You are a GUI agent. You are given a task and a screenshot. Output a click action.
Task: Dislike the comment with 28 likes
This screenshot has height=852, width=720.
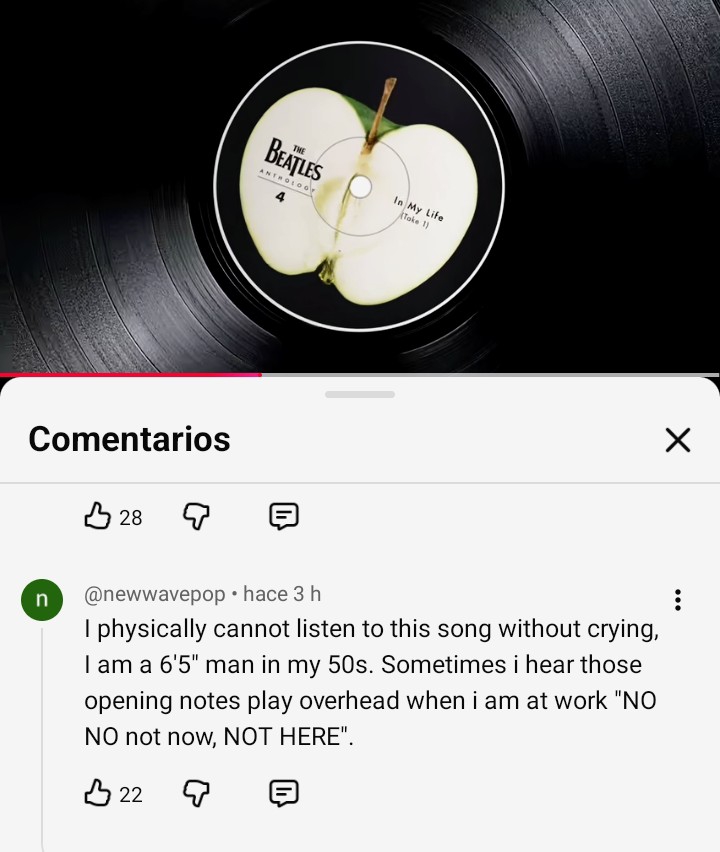pyautogui.click(x=195, y=517)
